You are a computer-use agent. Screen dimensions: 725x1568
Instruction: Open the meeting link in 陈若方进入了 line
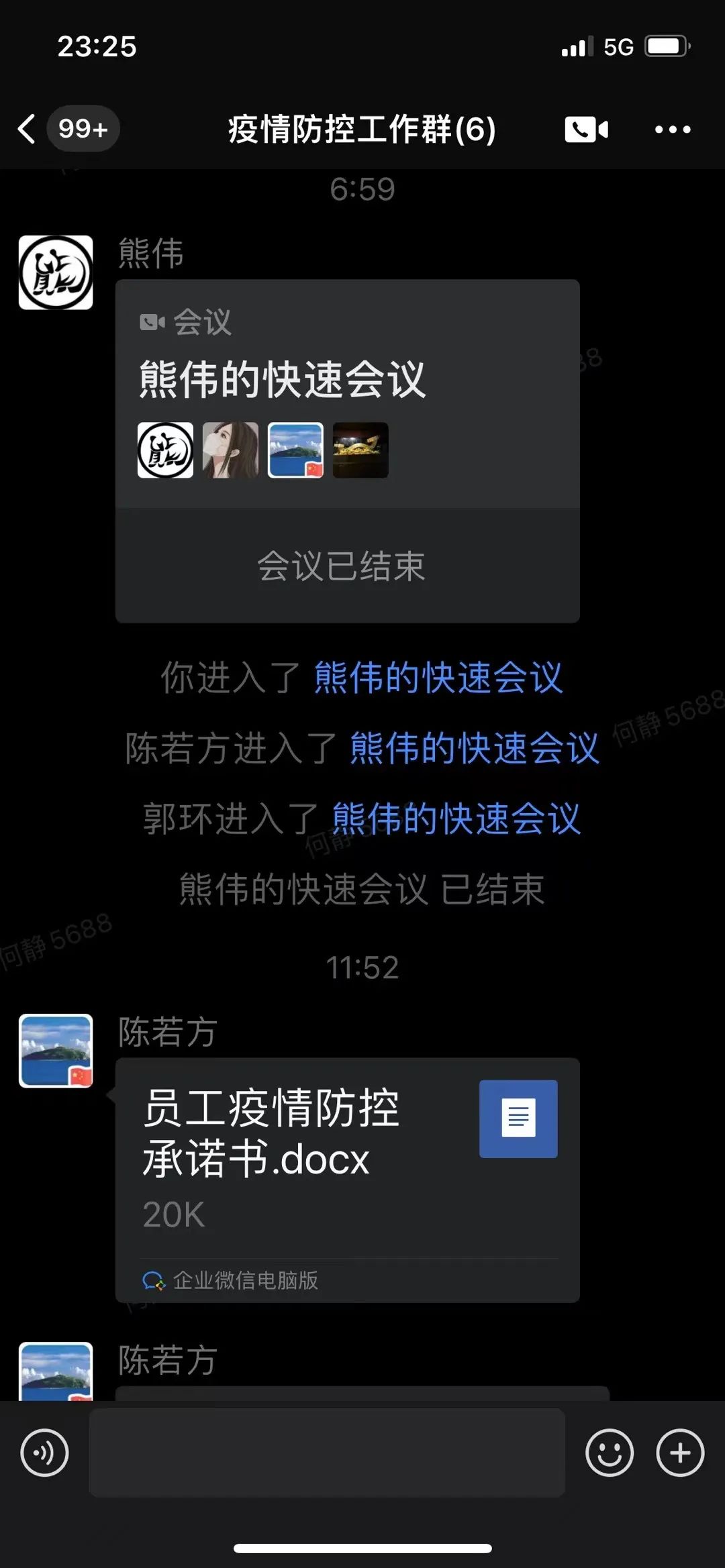(x=474, y=748)
